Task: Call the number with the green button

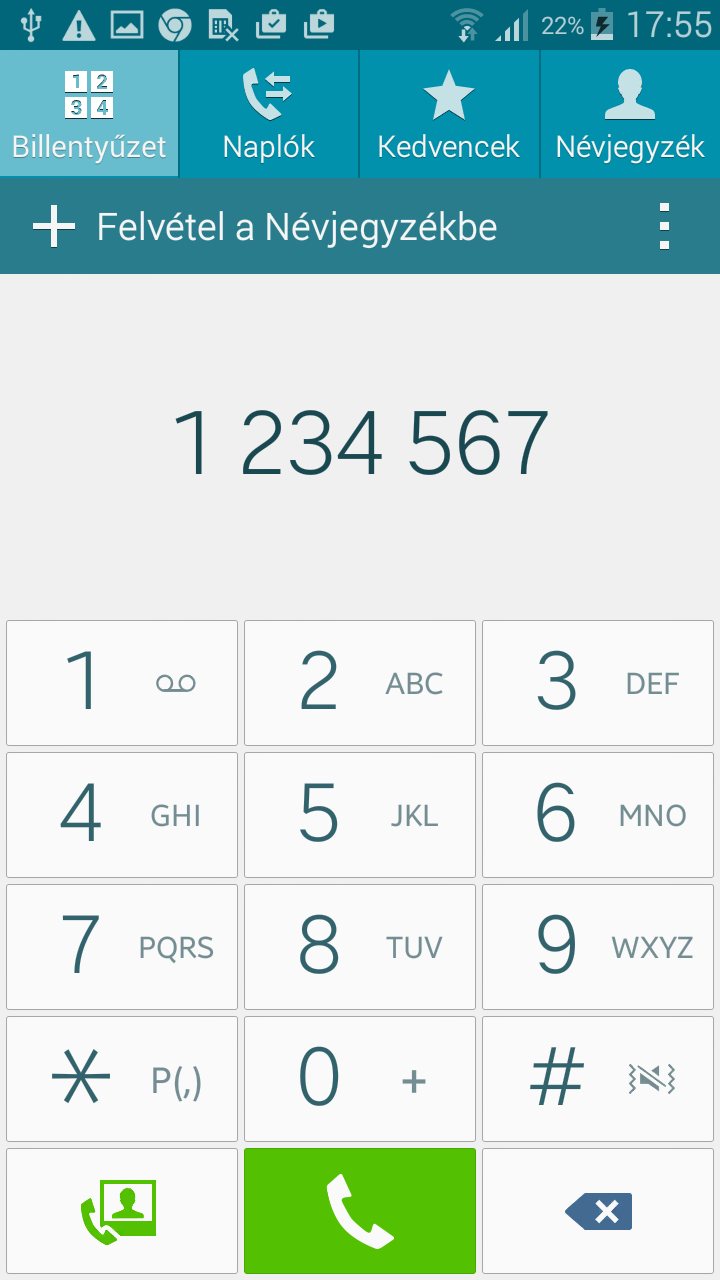Action: click(360, 1211)
